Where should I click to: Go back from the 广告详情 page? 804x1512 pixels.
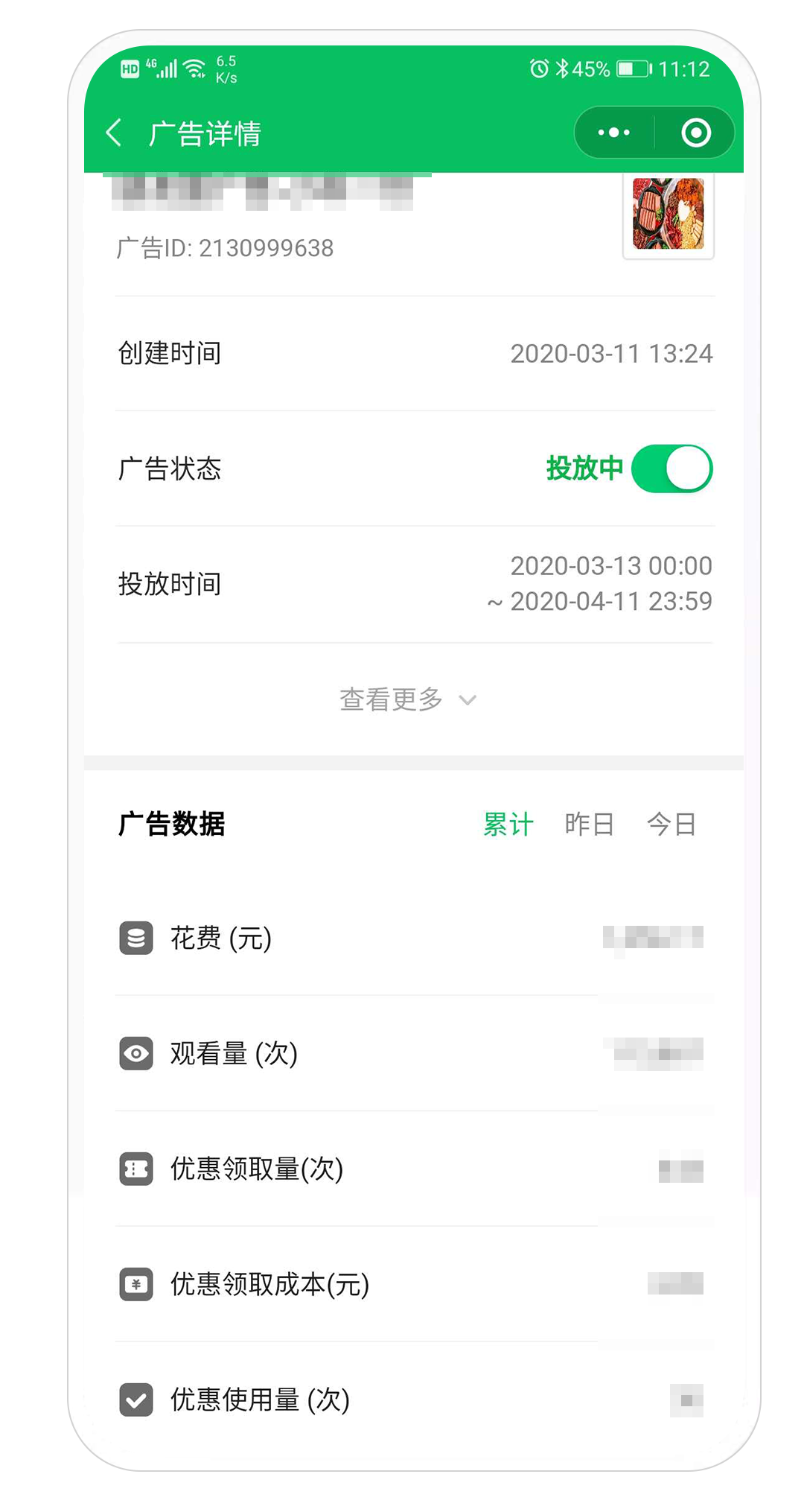(114, 133)
